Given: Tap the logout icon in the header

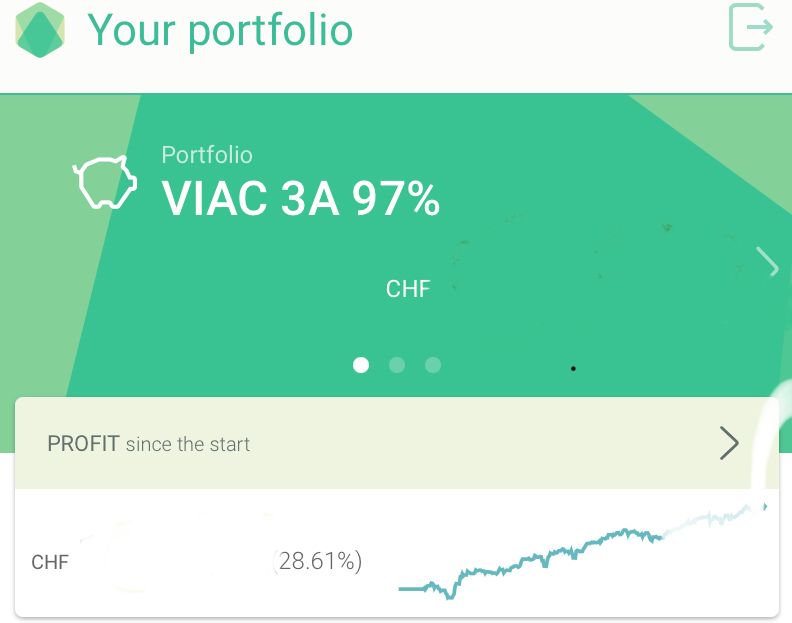Looking at the screenshot, I should 750,28.
